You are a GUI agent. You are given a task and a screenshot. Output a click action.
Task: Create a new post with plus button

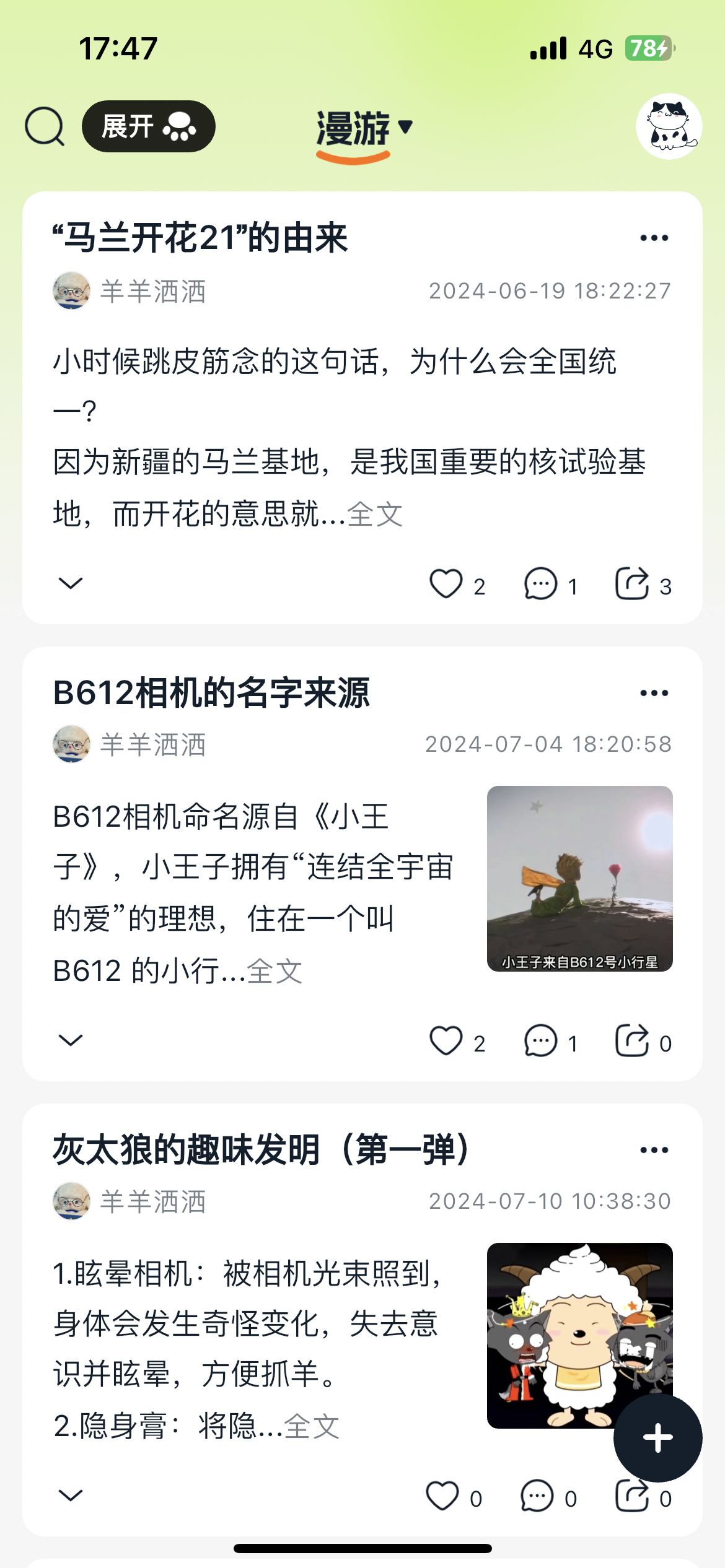[x=657, y=1438]
